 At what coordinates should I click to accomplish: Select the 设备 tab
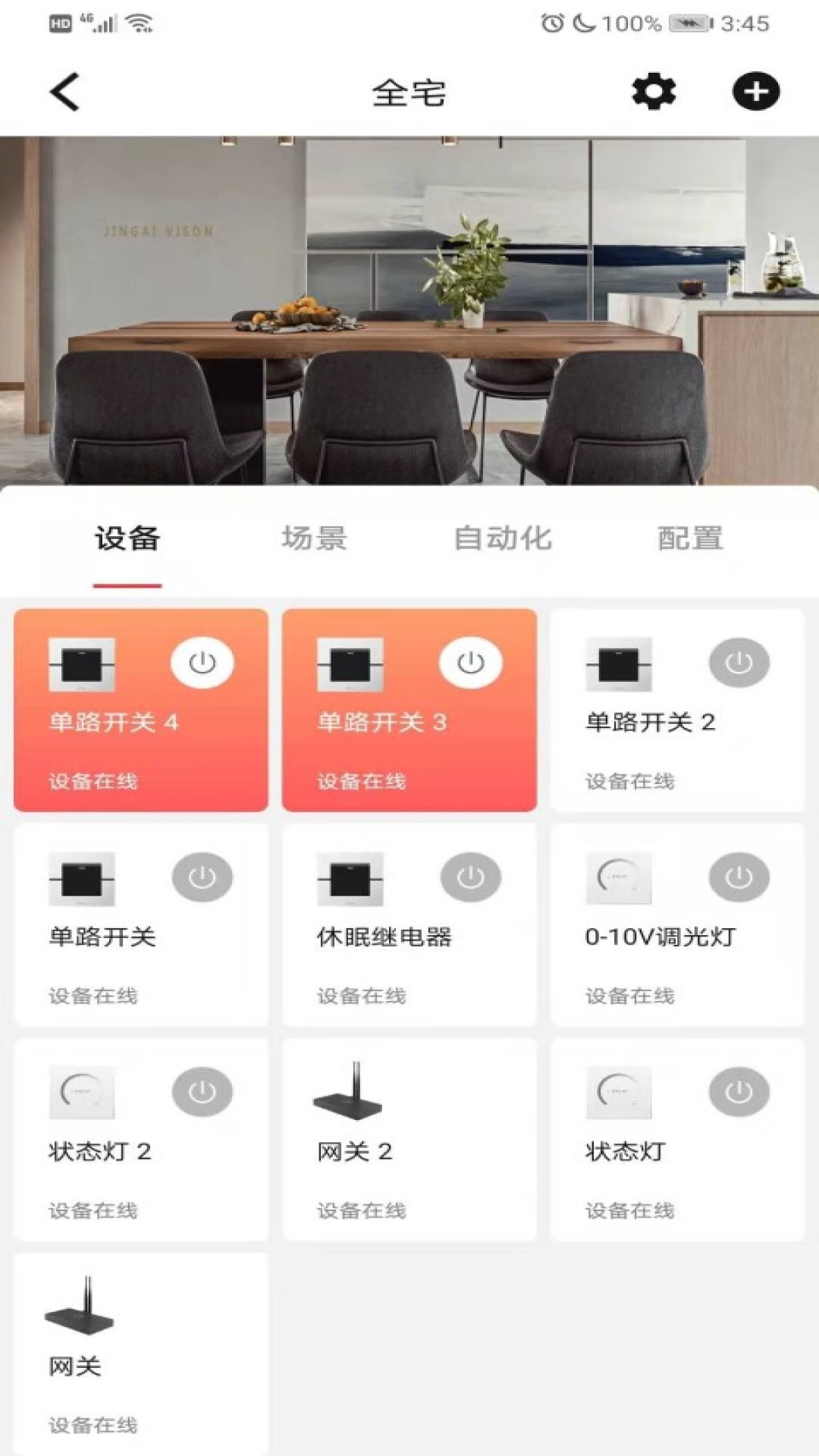coord(127,538)
